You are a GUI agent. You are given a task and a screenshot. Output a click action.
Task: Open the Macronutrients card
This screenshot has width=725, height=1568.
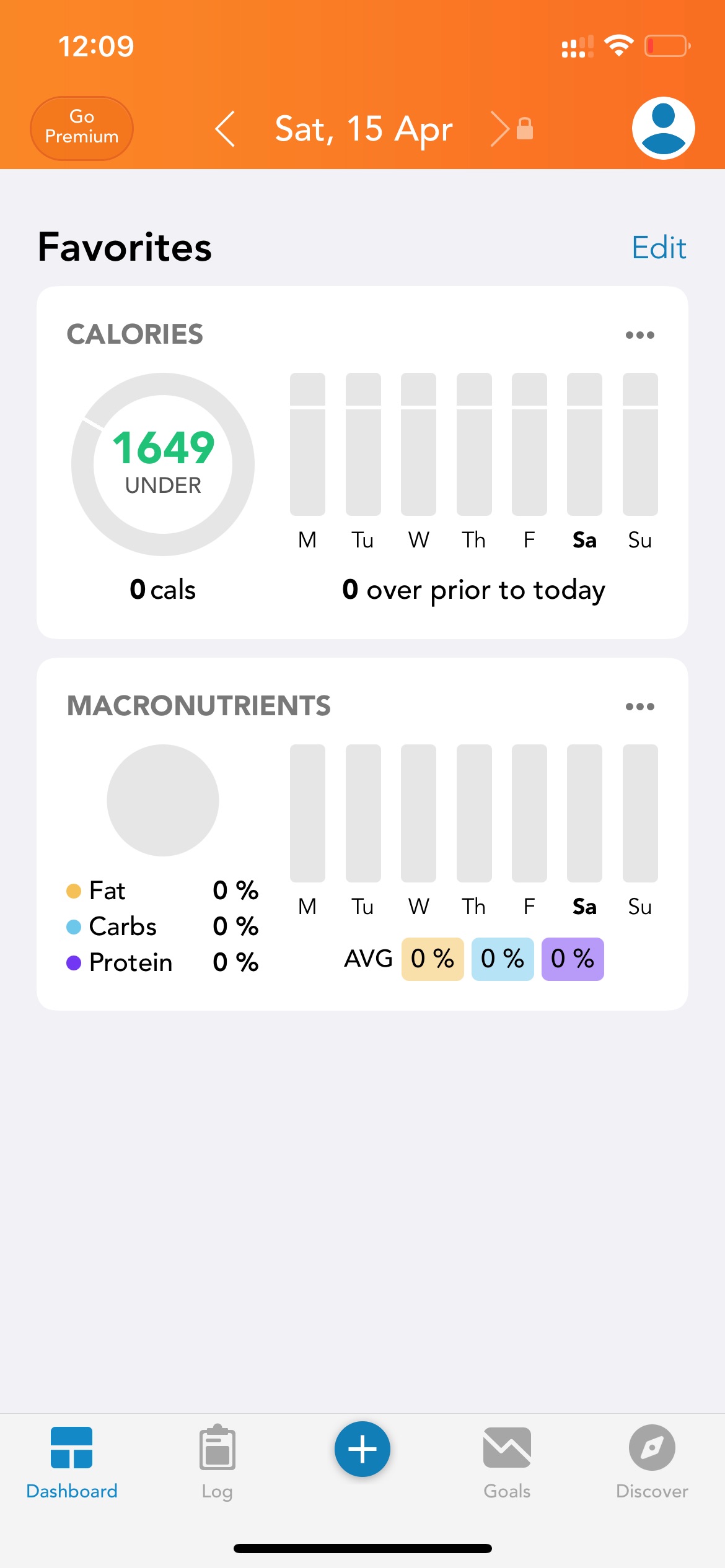point(362,834)
